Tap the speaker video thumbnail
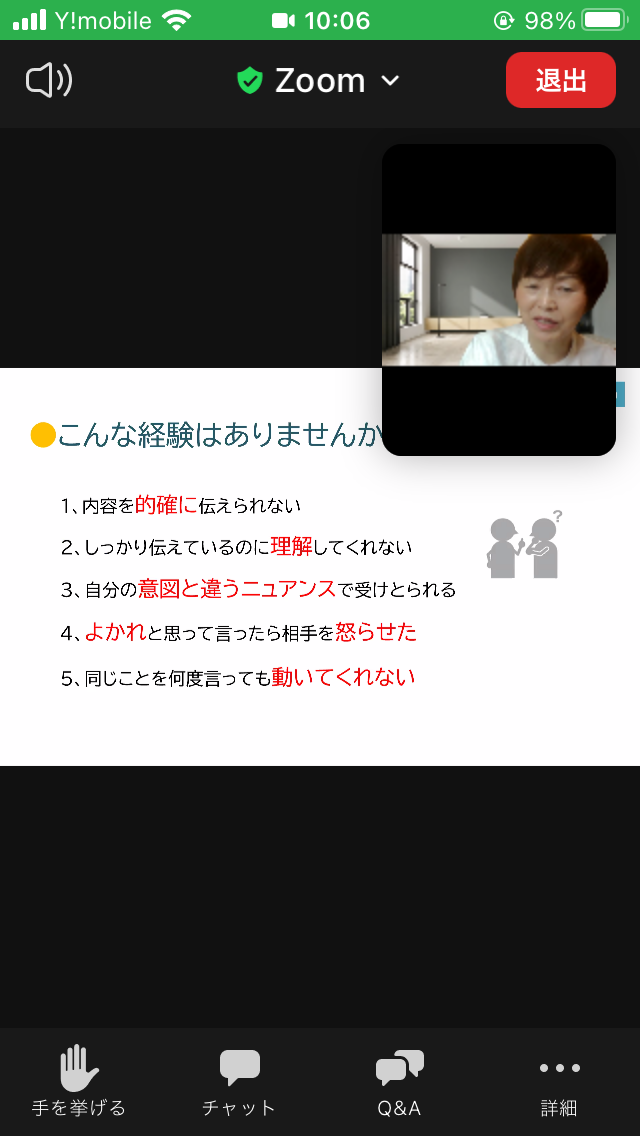Viewport: 640px width, 1136px height. 499,300
